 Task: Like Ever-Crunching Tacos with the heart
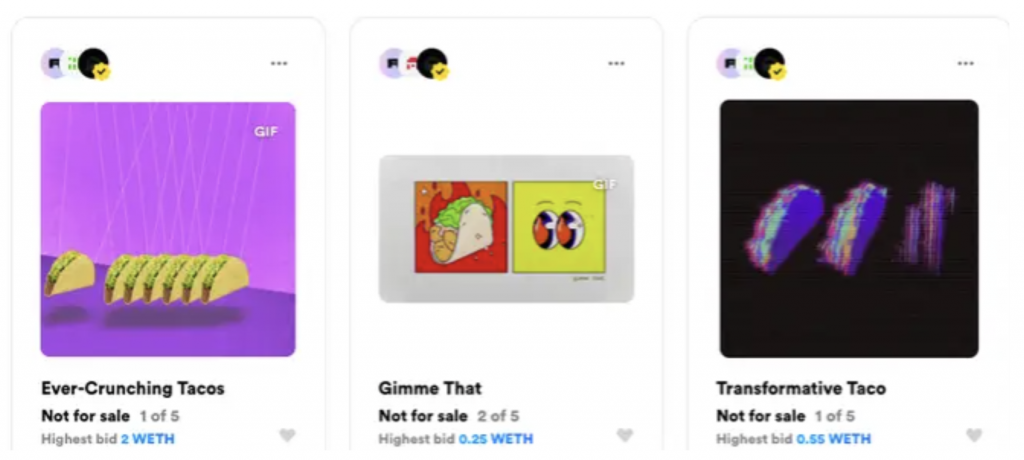point(287,435)
